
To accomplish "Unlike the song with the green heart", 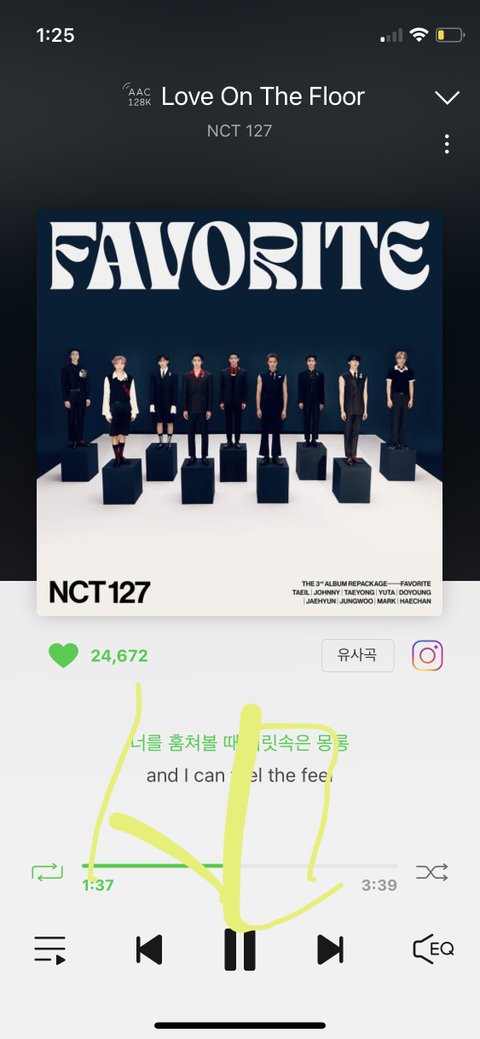I will point(64,655).
